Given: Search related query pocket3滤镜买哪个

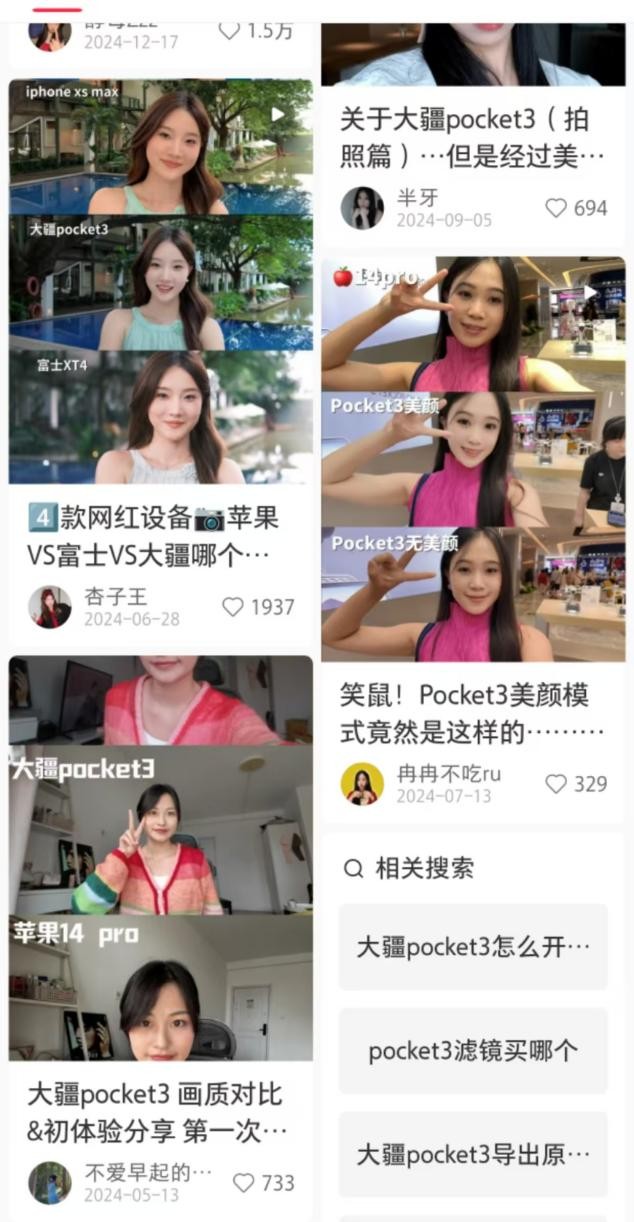Looking at the screenshot, I should point(472,1051).
